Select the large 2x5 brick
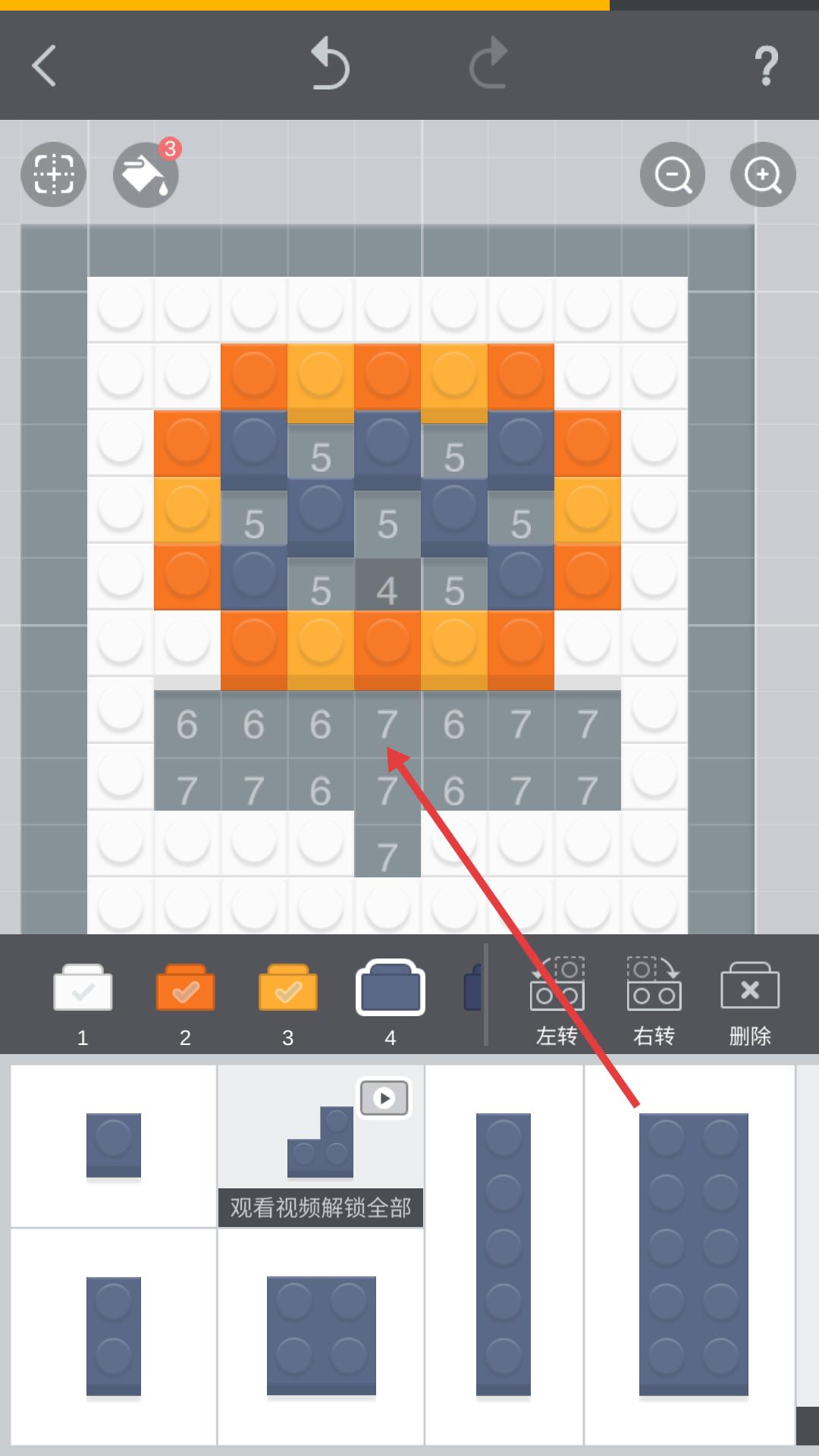The height and width of the screenshot is (1456, 819). [693, 1254]
